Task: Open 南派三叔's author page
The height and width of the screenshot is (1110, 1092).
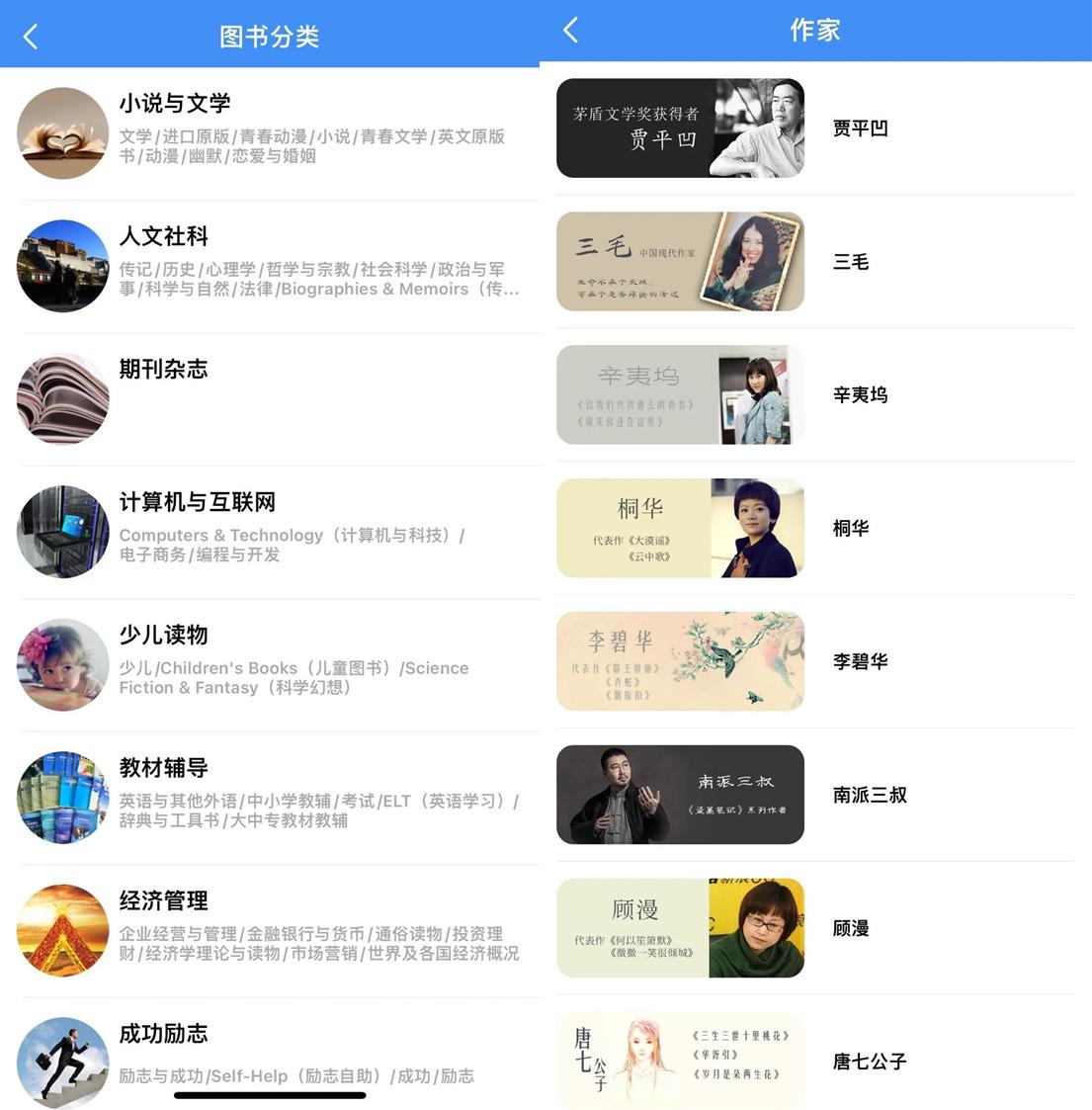Action: pos(870,795)
